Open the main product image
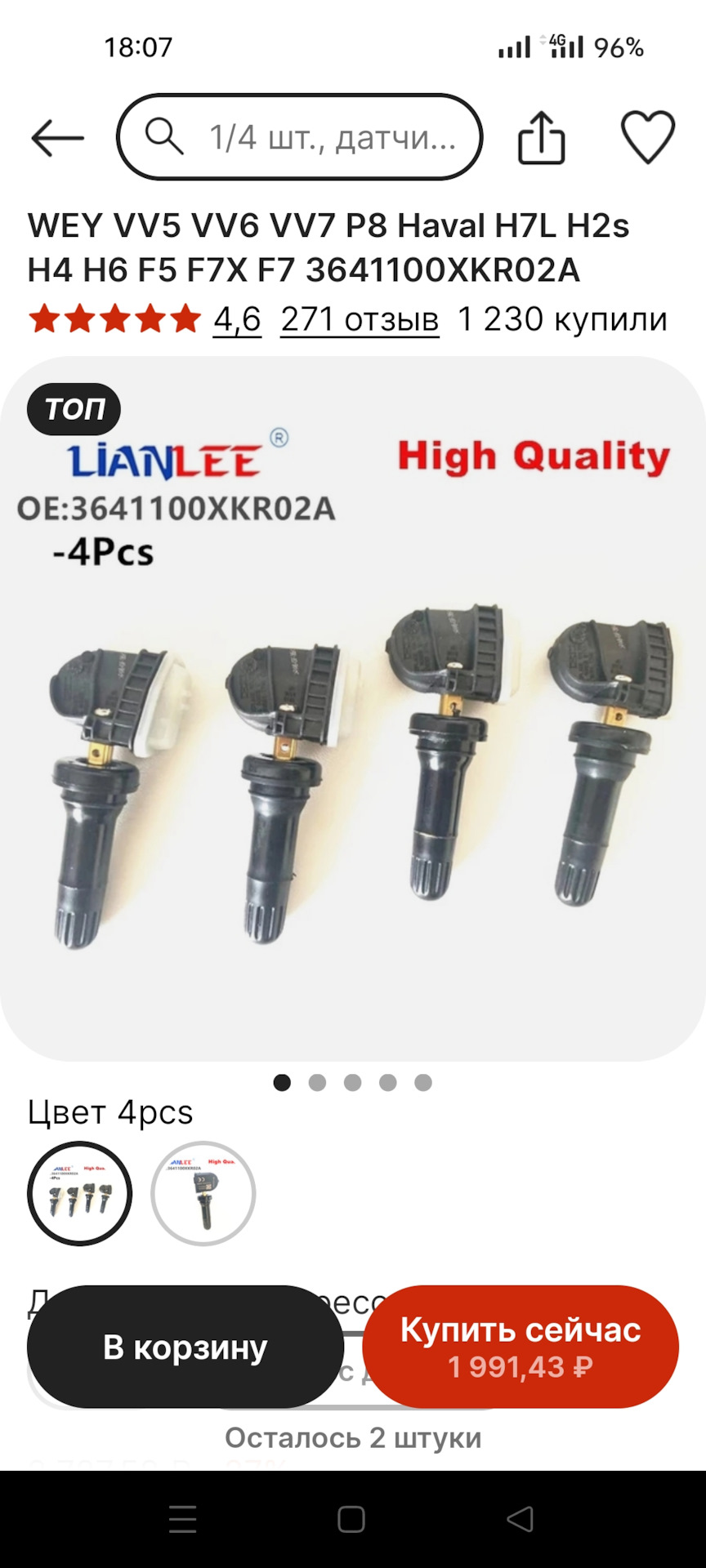This screenshot has width=706, height=1568. [x=353, y=709]
